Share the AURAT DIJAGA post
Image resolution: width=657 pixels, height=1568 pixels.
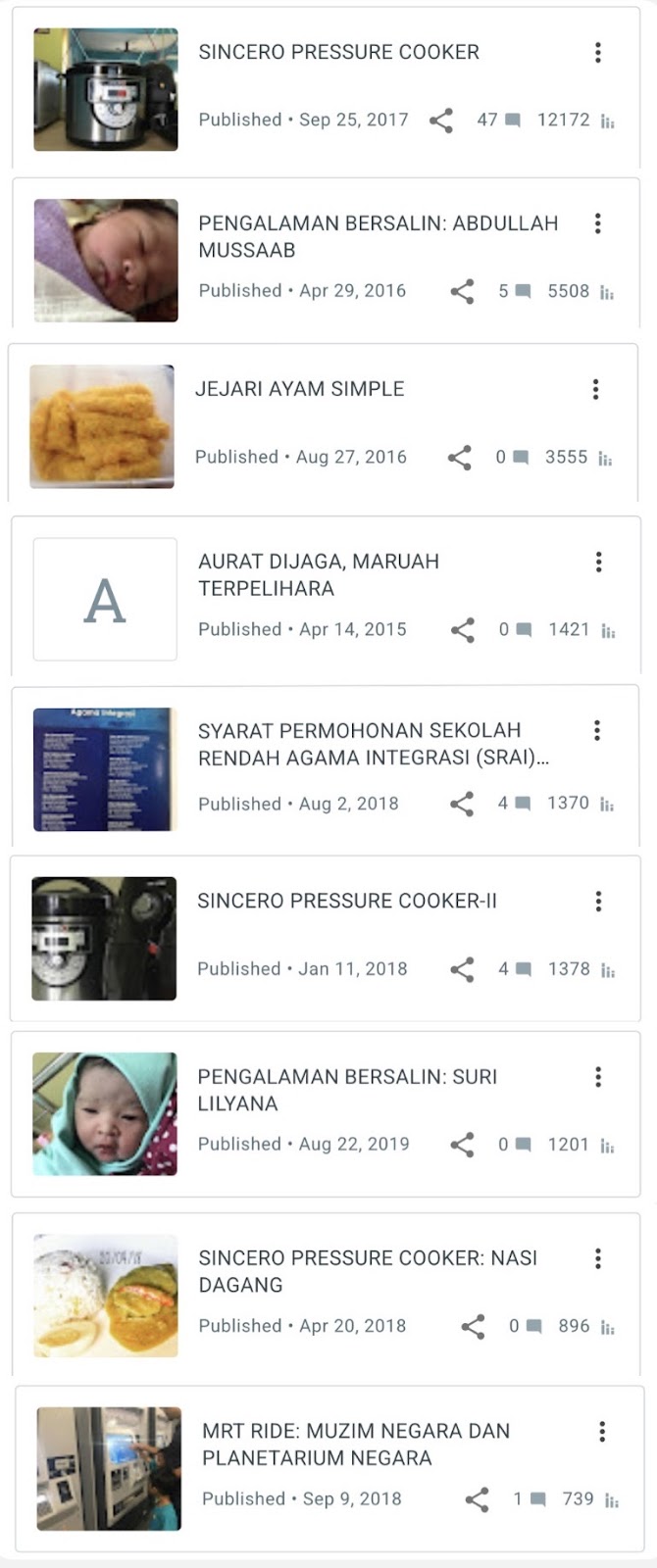(463, 630)
